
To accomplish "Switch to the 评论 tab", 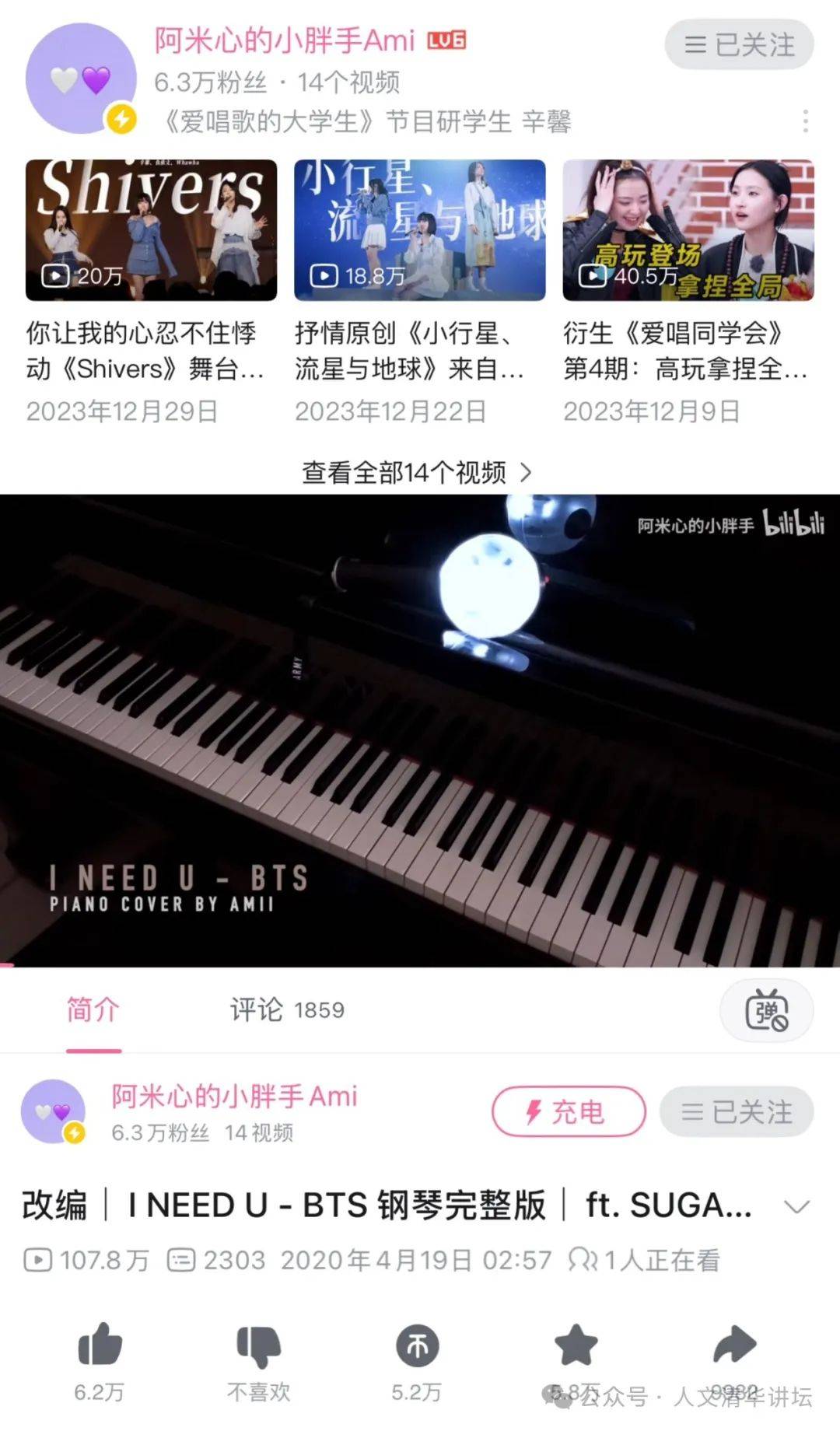I will point(286,1009).
